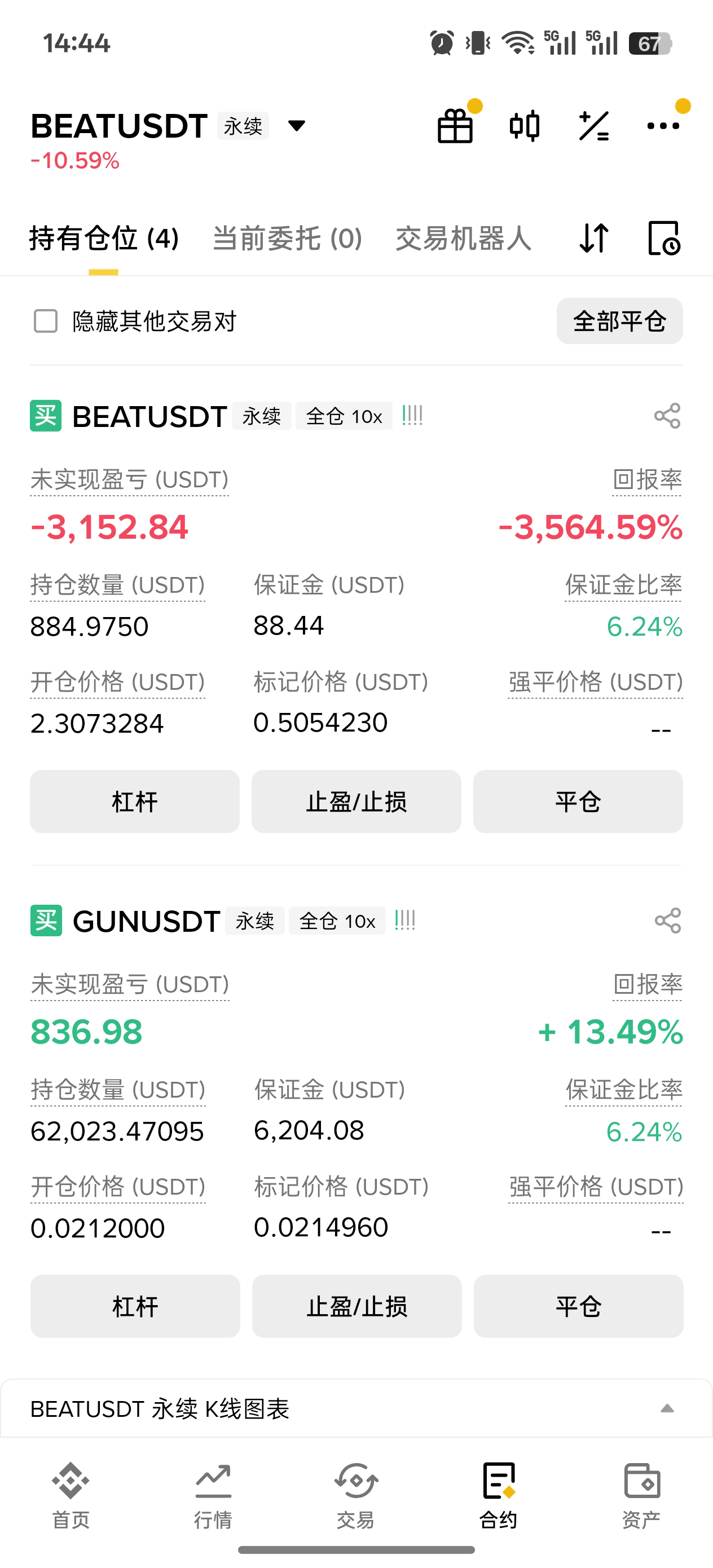This screenshot has height=1568, width=713.
Task: Adjust 杠杆 for BEATUSDT position
Action: [x=135, y=801]
